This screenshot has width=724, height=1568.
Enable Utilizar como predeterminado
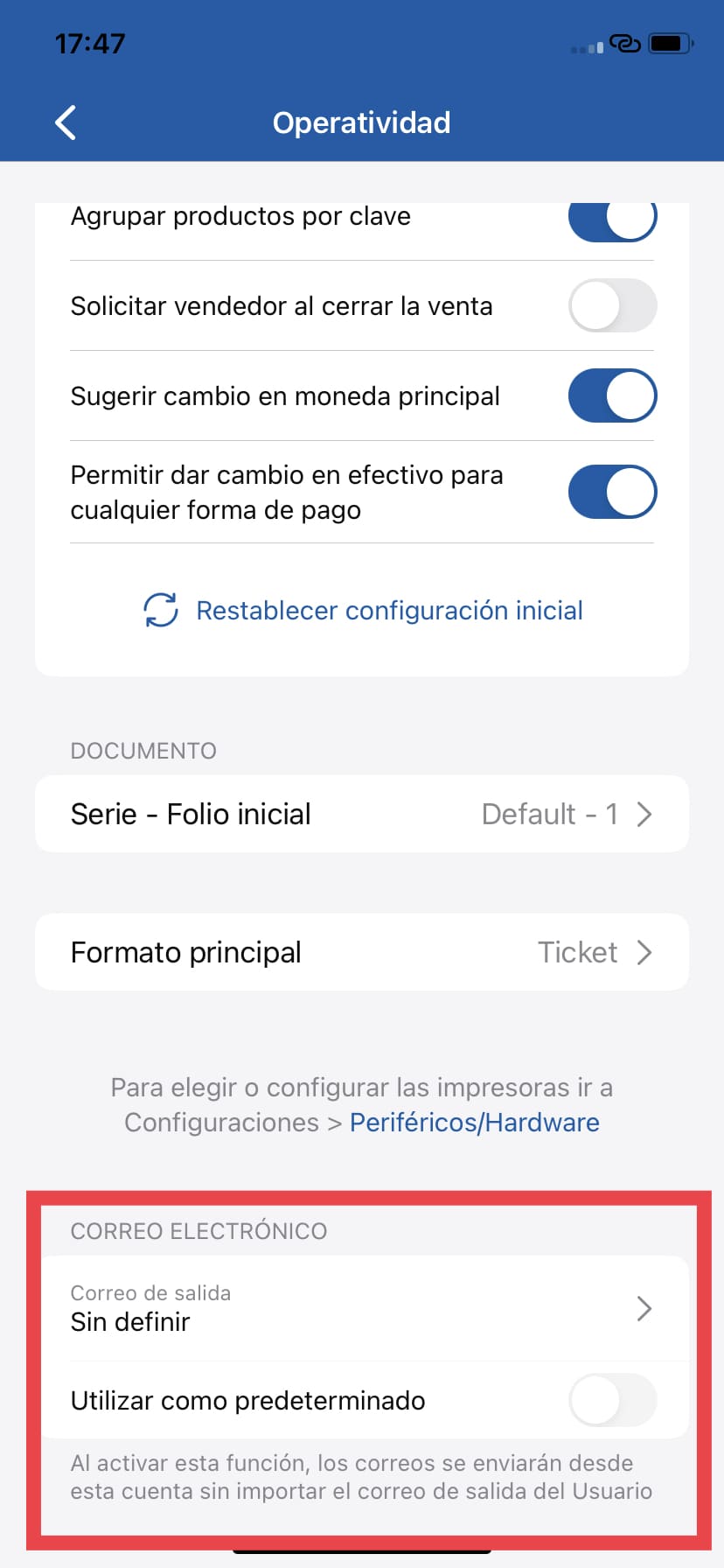pos(612,1401)
